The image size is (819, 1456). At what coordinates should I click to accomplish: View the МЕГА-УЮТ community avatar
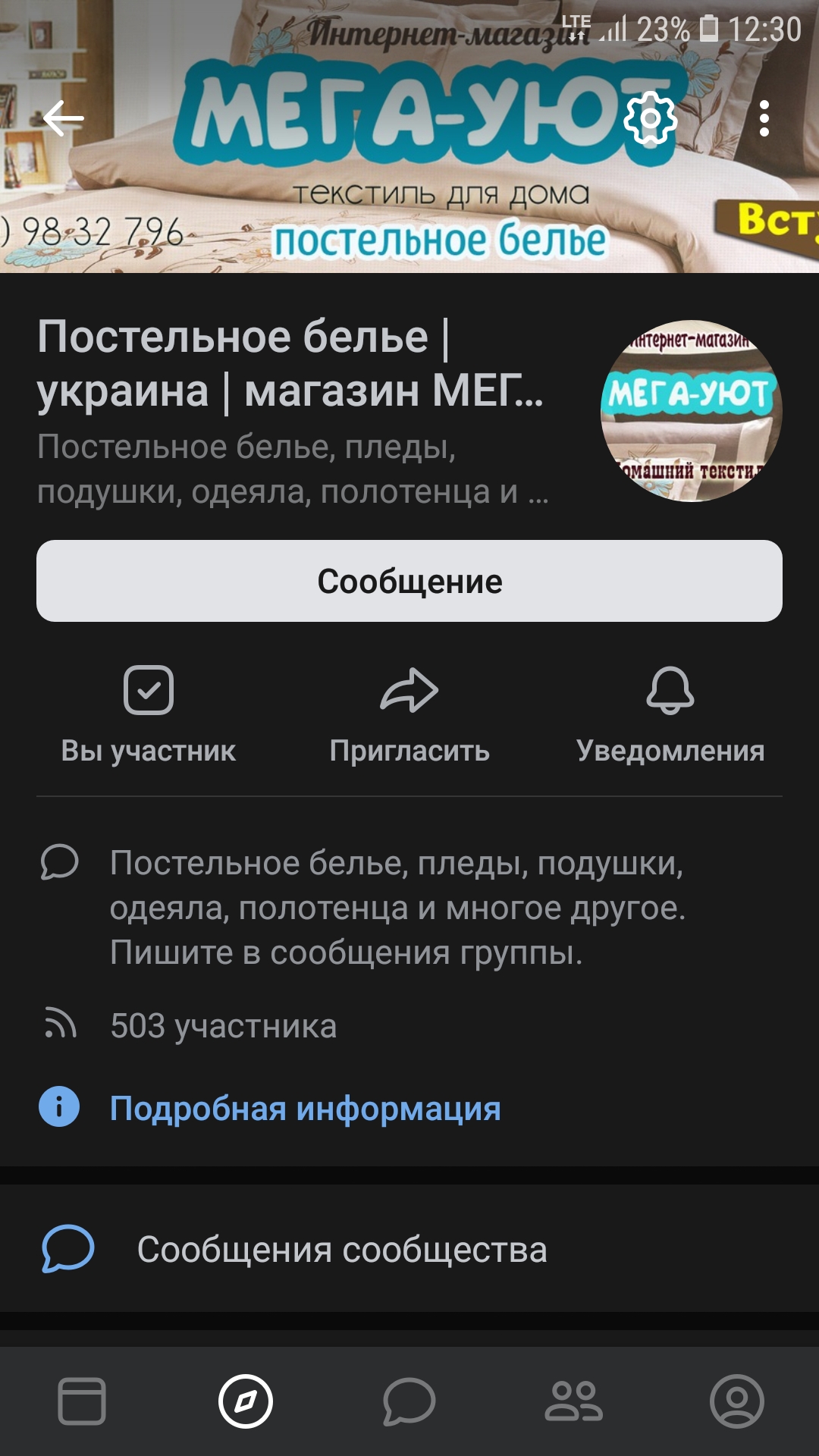tap(691, 411)
